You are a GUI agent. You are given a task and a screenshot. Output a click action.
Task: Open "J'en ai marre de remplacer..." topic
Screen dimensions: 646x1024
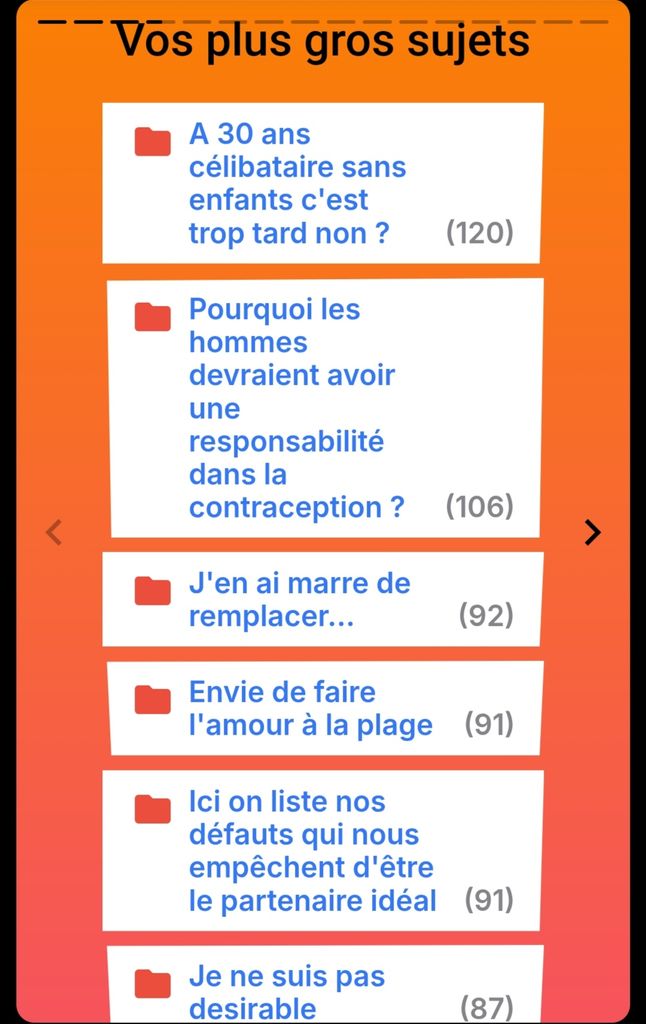pyautogui.click(x=299, y=600)
